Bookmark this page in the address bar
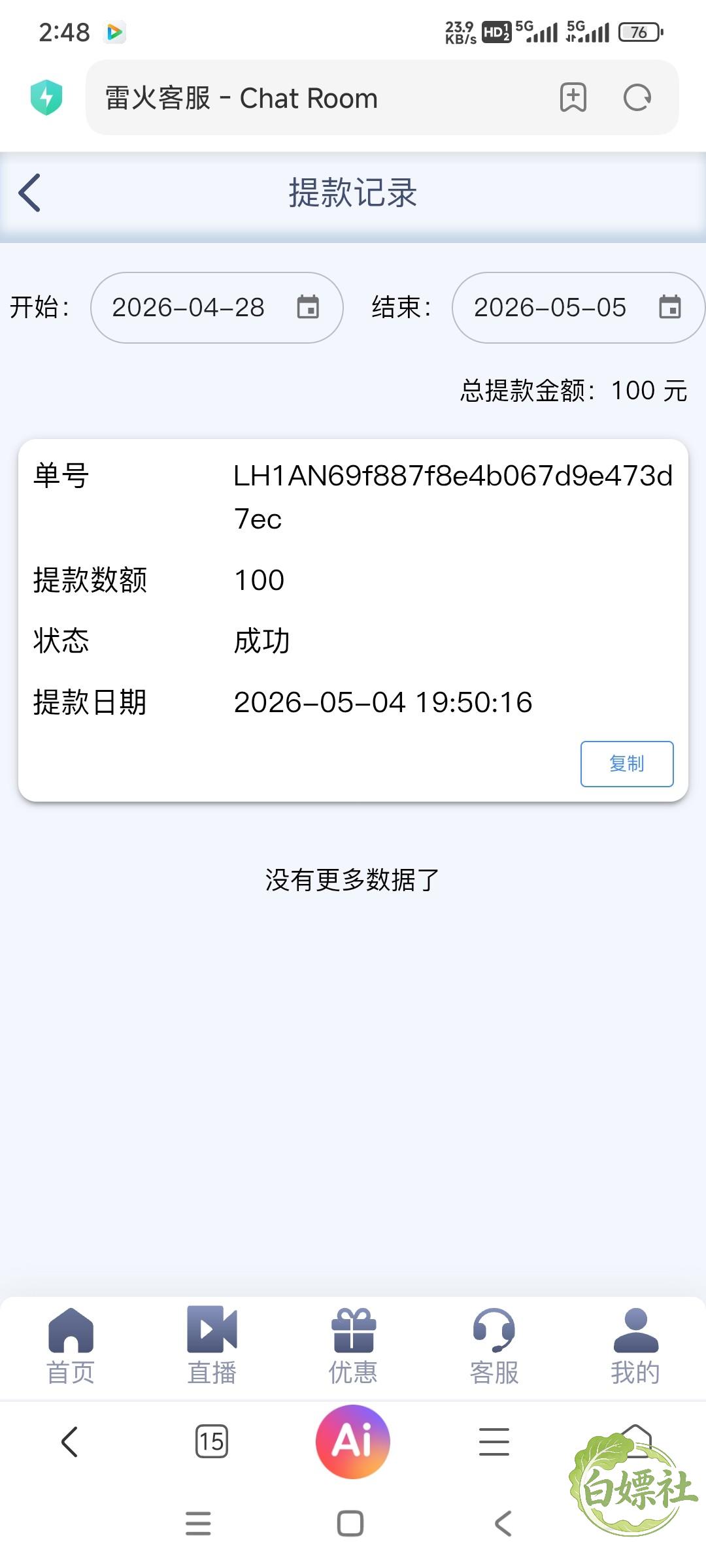The image size is (706, 1568). tap(573, 98)
